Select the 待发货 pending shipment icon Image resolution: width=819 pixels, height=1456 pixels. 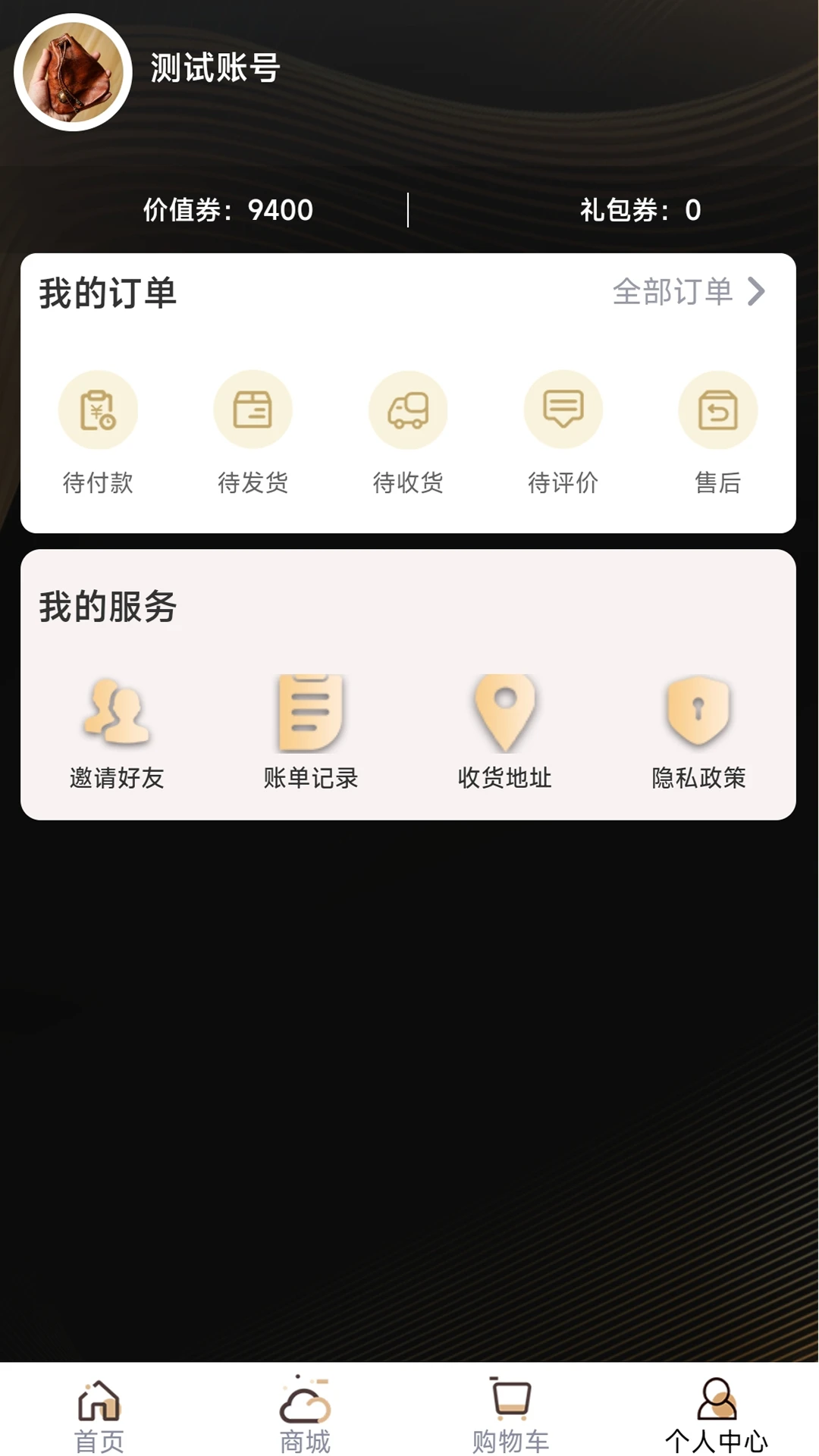tap(253, 409)
